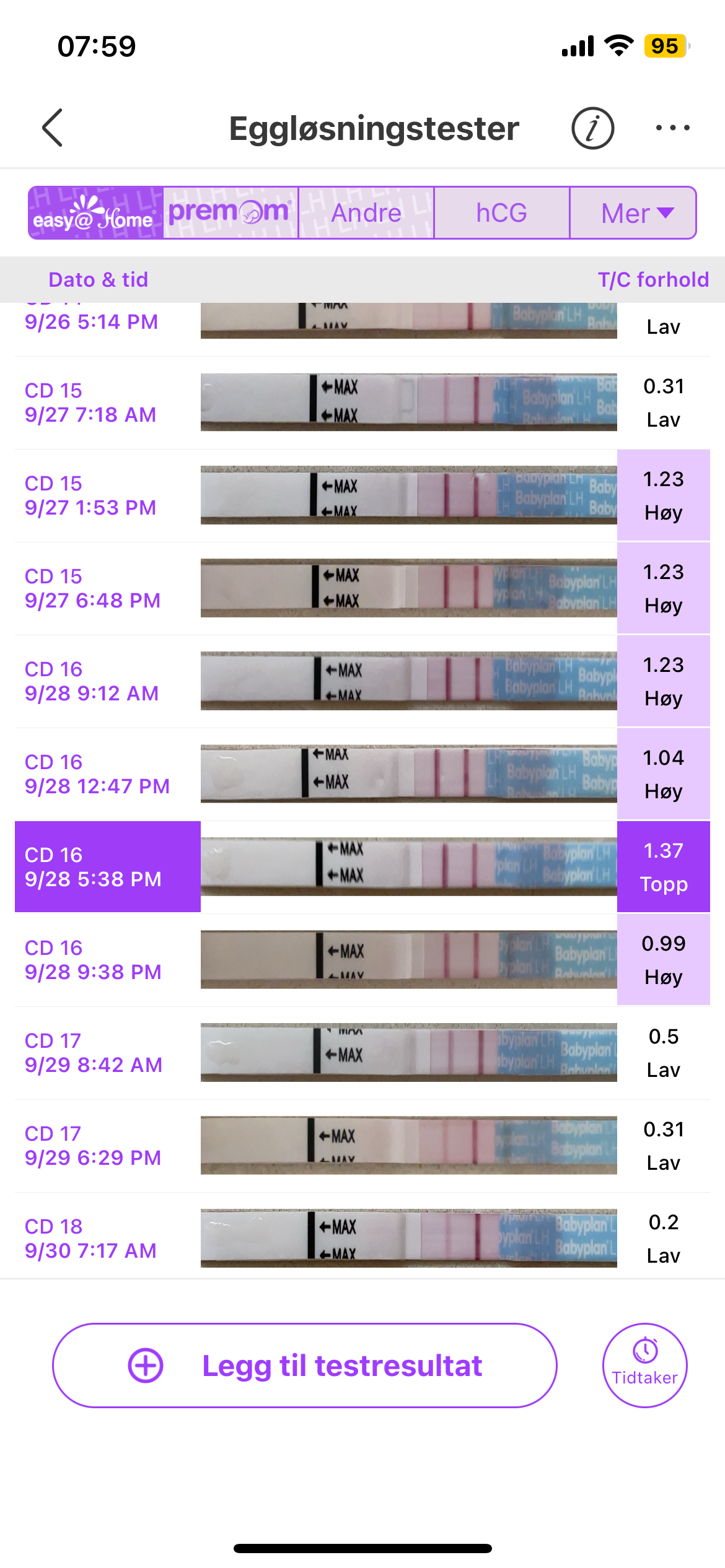This screenshot has width=725, height=1568.
Task: Open the 9/29 6:29 PM test result
Action: (362, 1146)
